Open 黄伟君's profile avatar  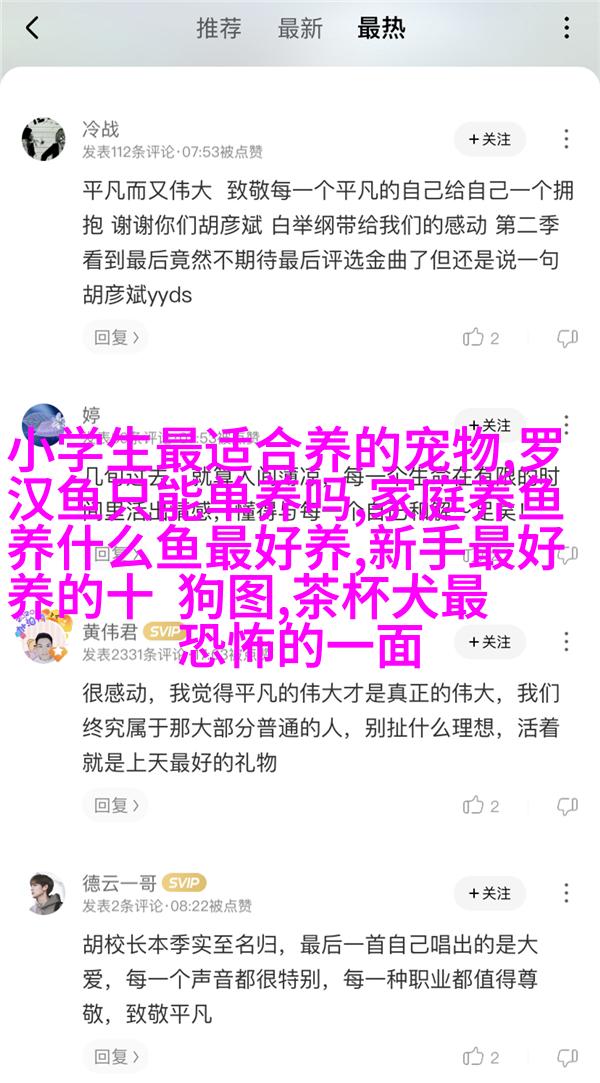point(43,642)
